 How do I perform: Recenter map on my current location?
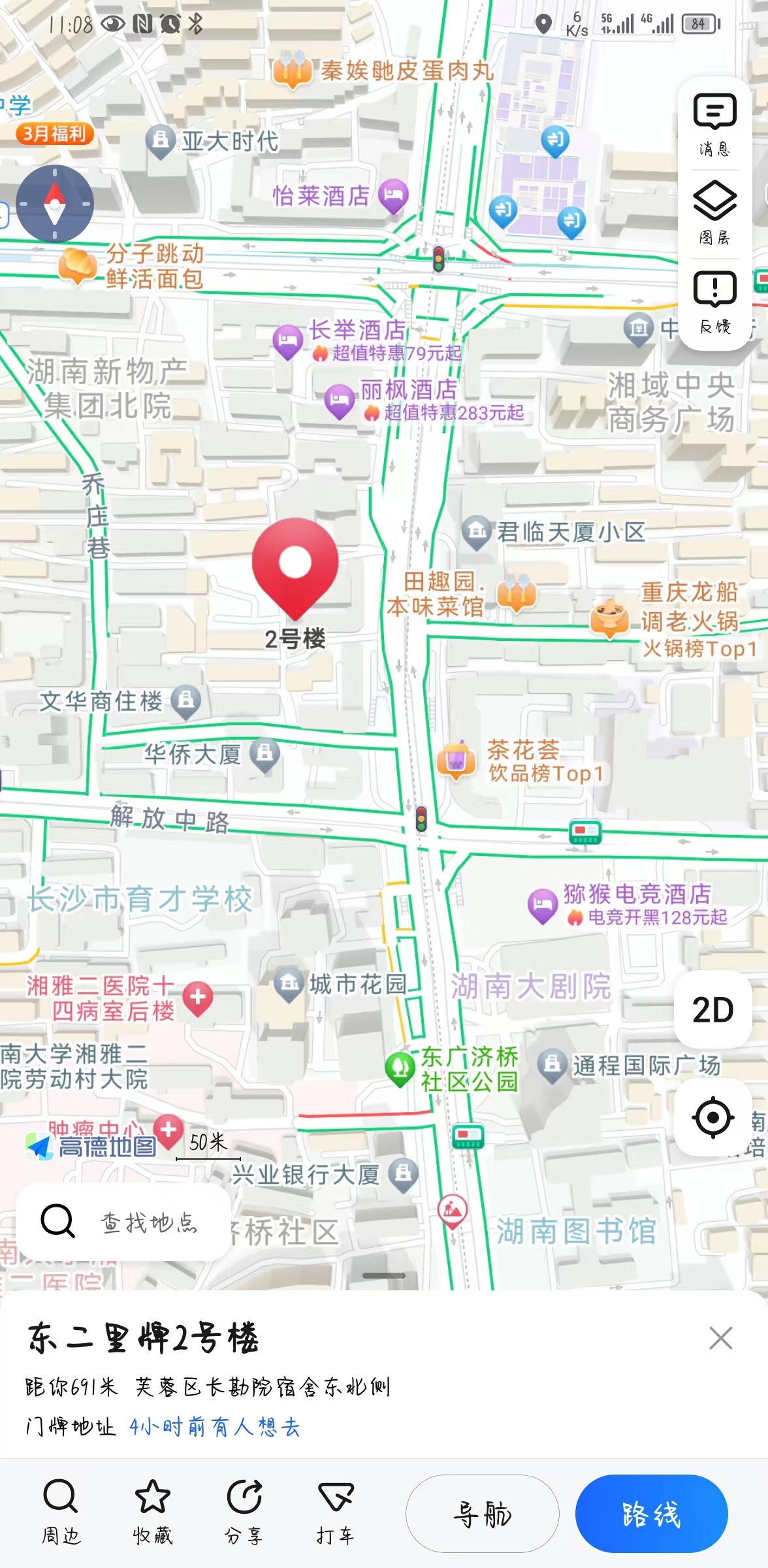point(712,1117)
